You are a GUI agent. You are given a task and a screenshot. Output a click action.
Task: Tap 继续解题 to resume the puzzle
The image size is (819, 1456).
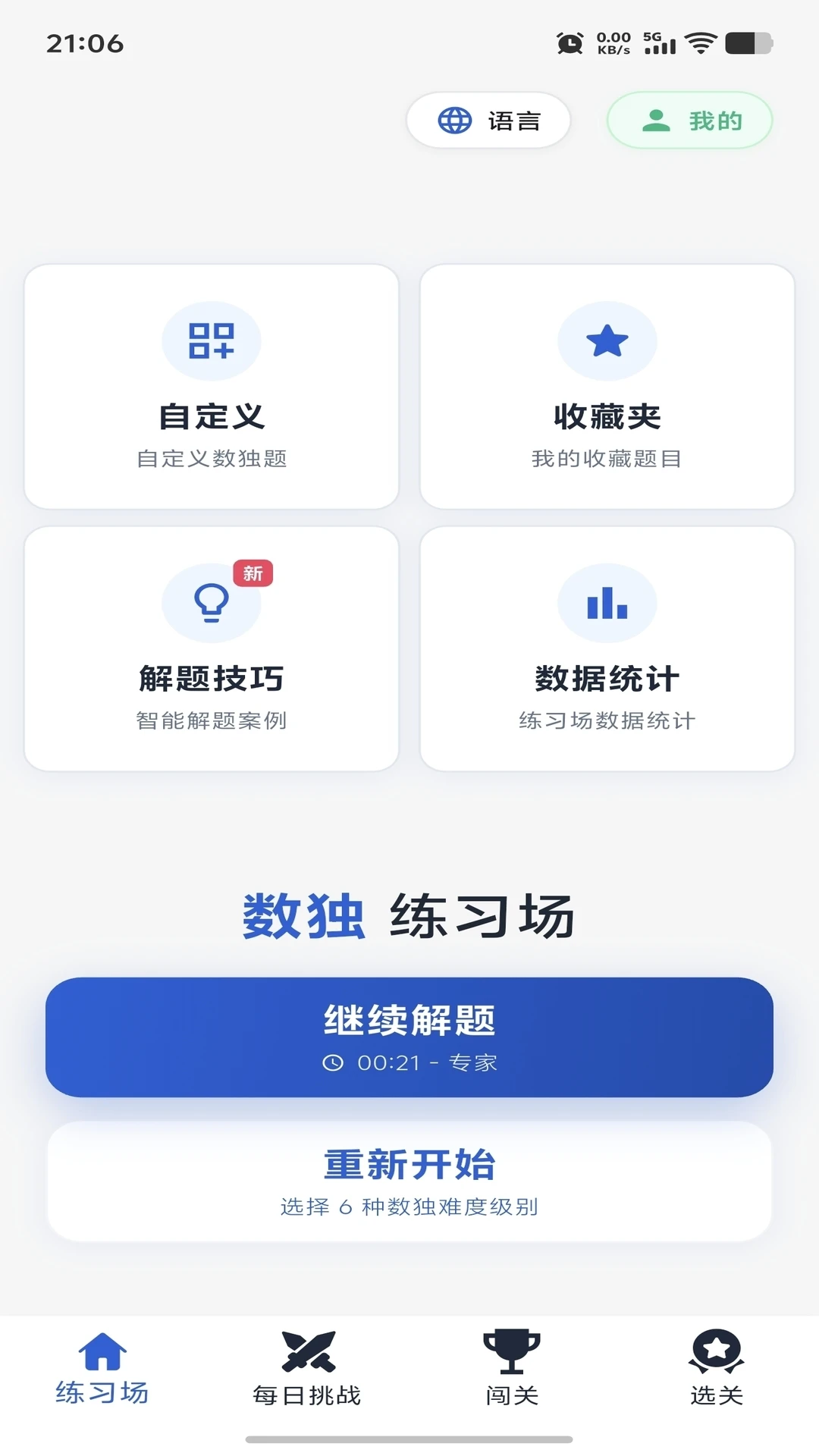point(409,1037)
